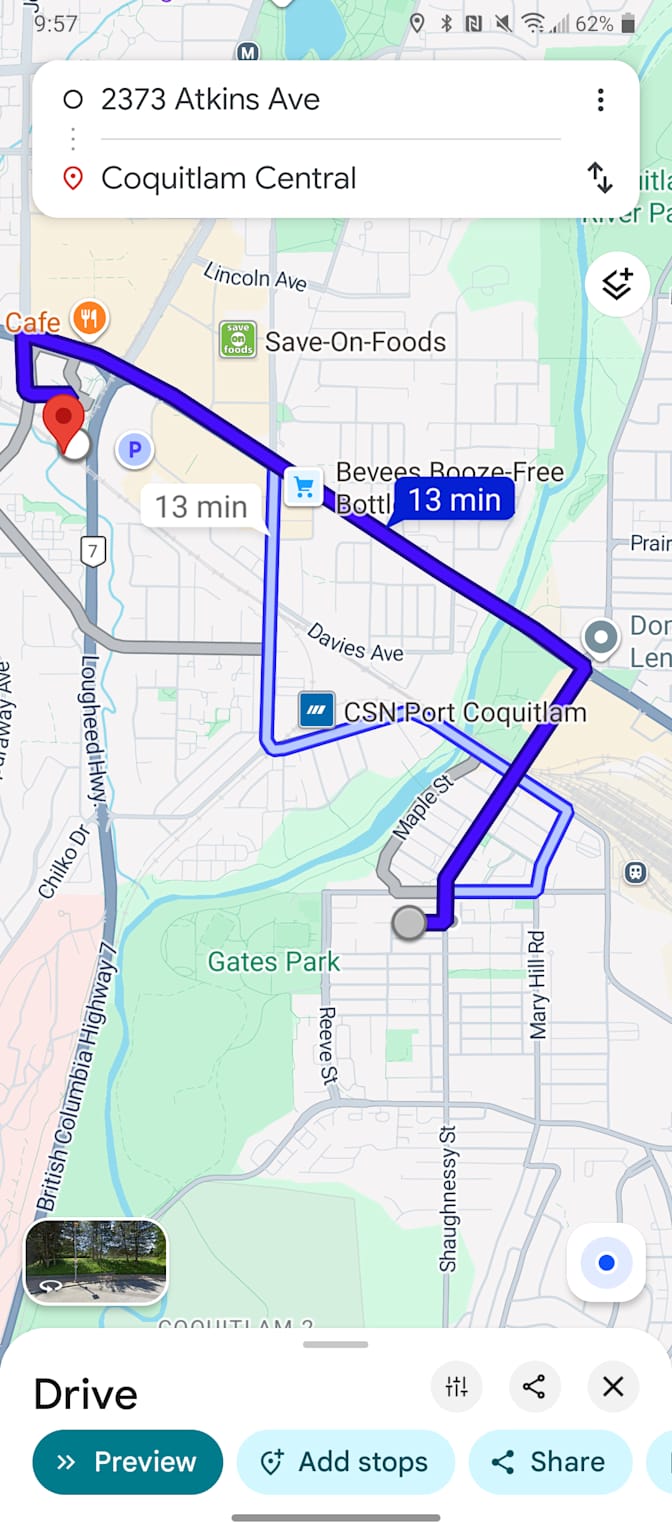Expand the Drive sheet handle
Viewport: 672px width, 1531px height.
pyautogui.click(x=336, y=1345)
